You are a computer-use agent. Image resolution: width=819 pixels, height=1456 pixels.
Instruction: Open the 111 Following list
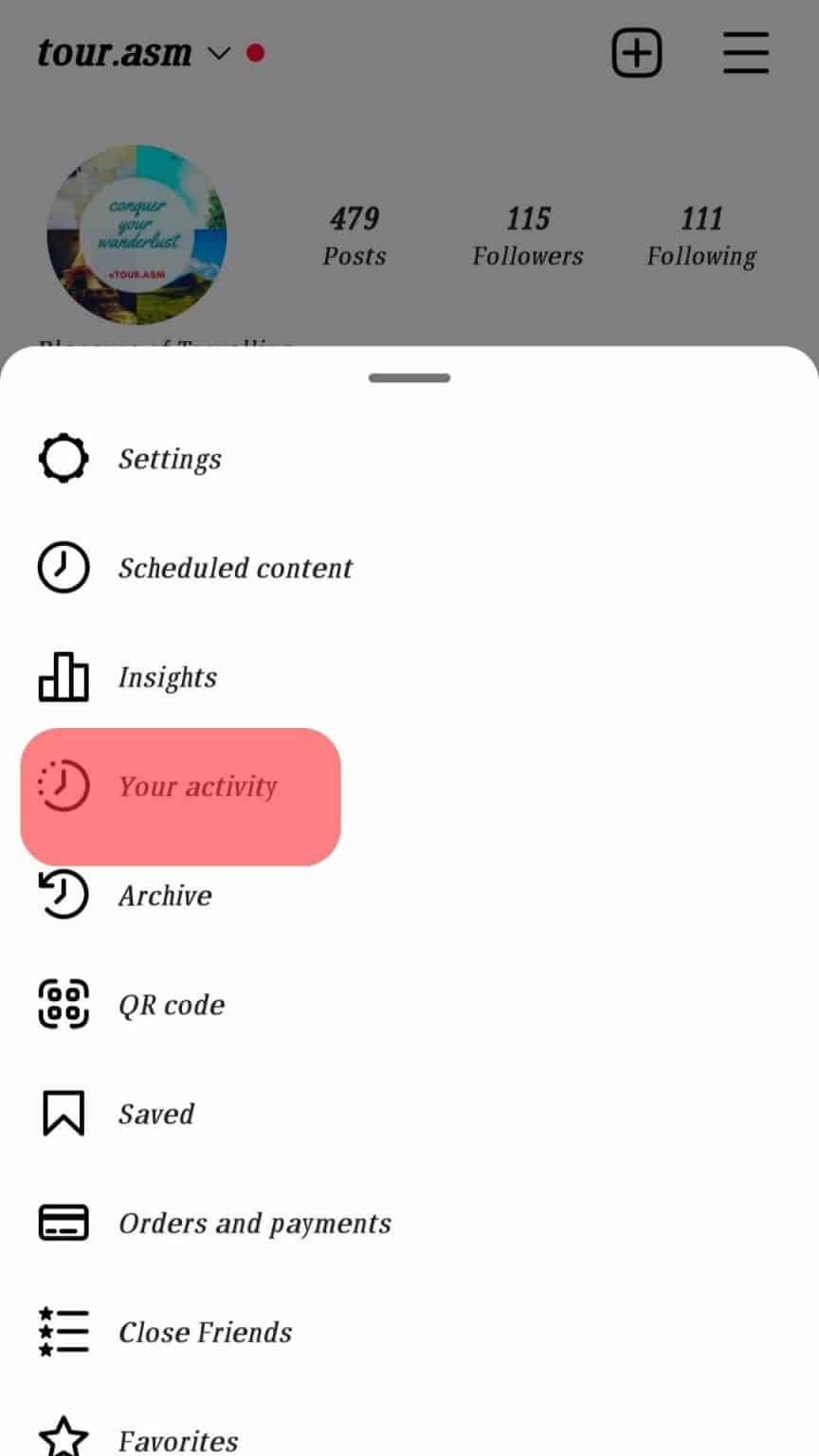[701, 235]
